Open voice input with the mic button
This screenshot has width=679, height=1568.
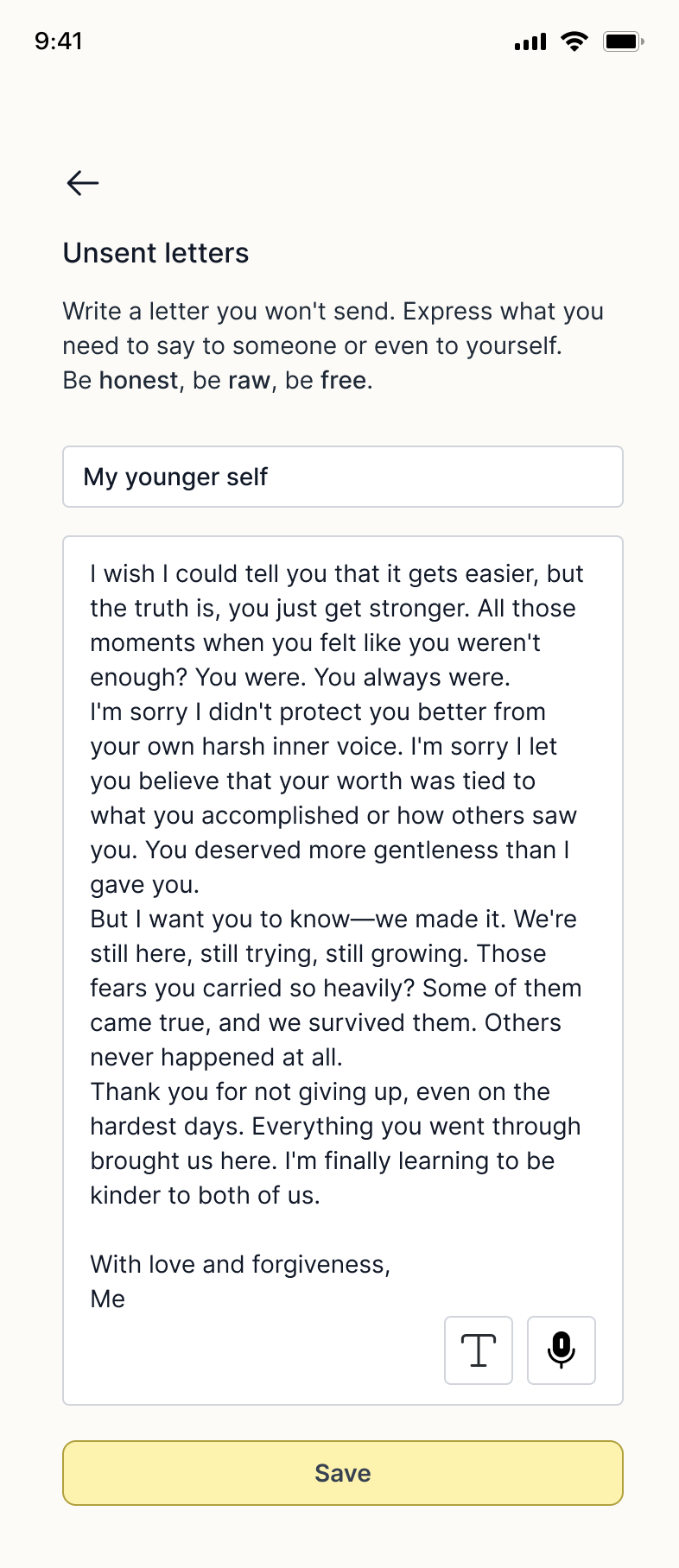[561, 1350]
